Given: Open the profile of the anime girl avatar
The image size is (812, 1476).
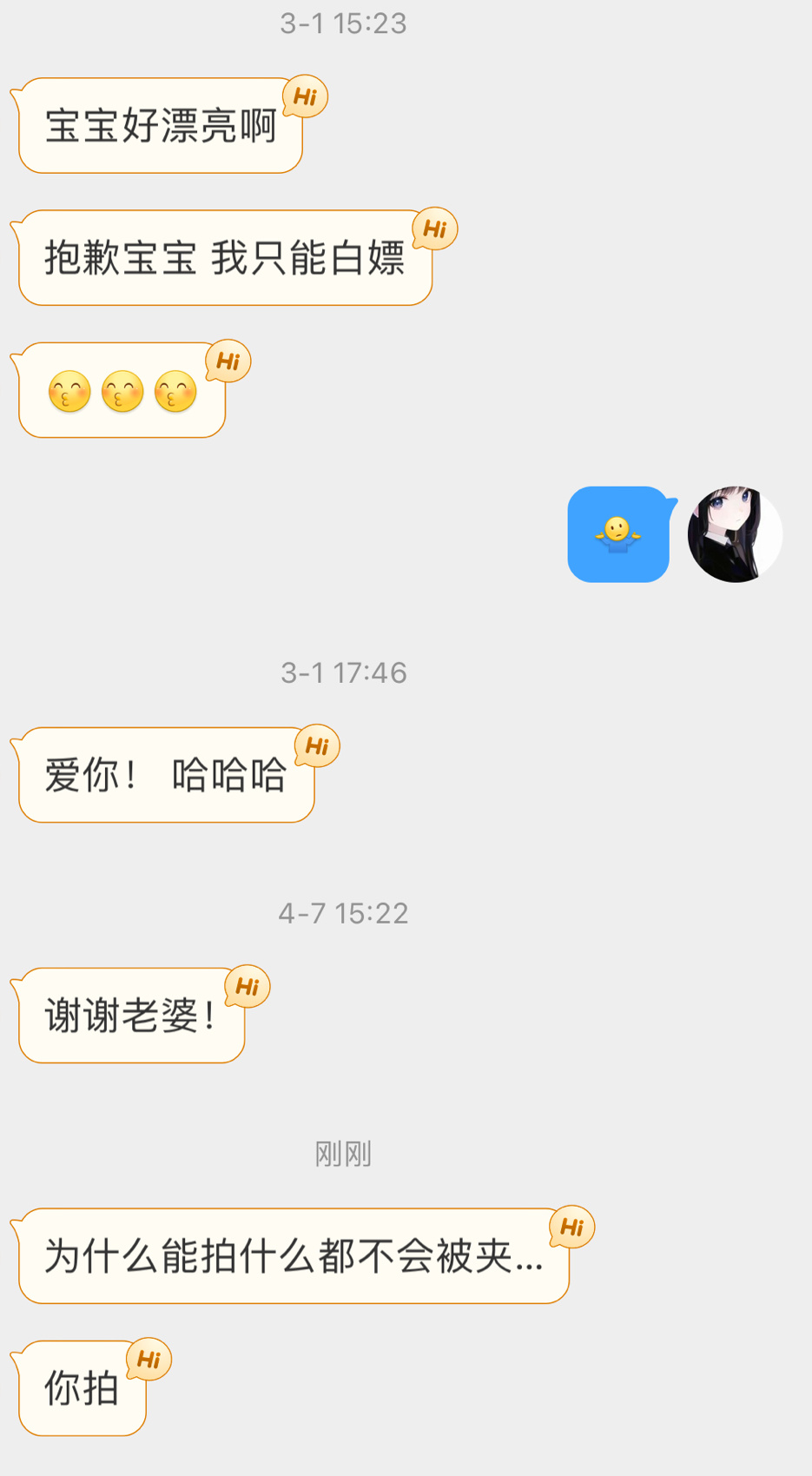Looking at the screenshot, I should (x=735, y=534).
